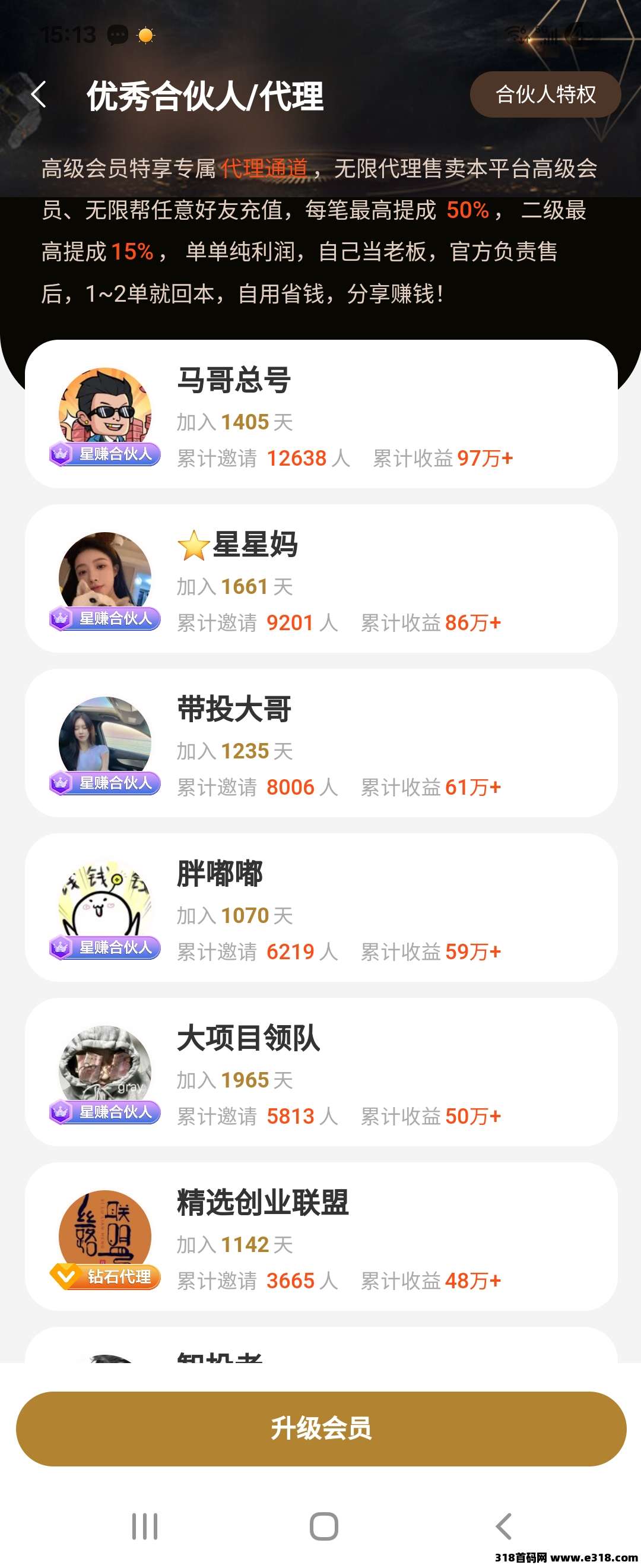View the 星星妈 partner card
Image resolution: width=641 pixels, height=1568 pixels.
pos(321,579)
